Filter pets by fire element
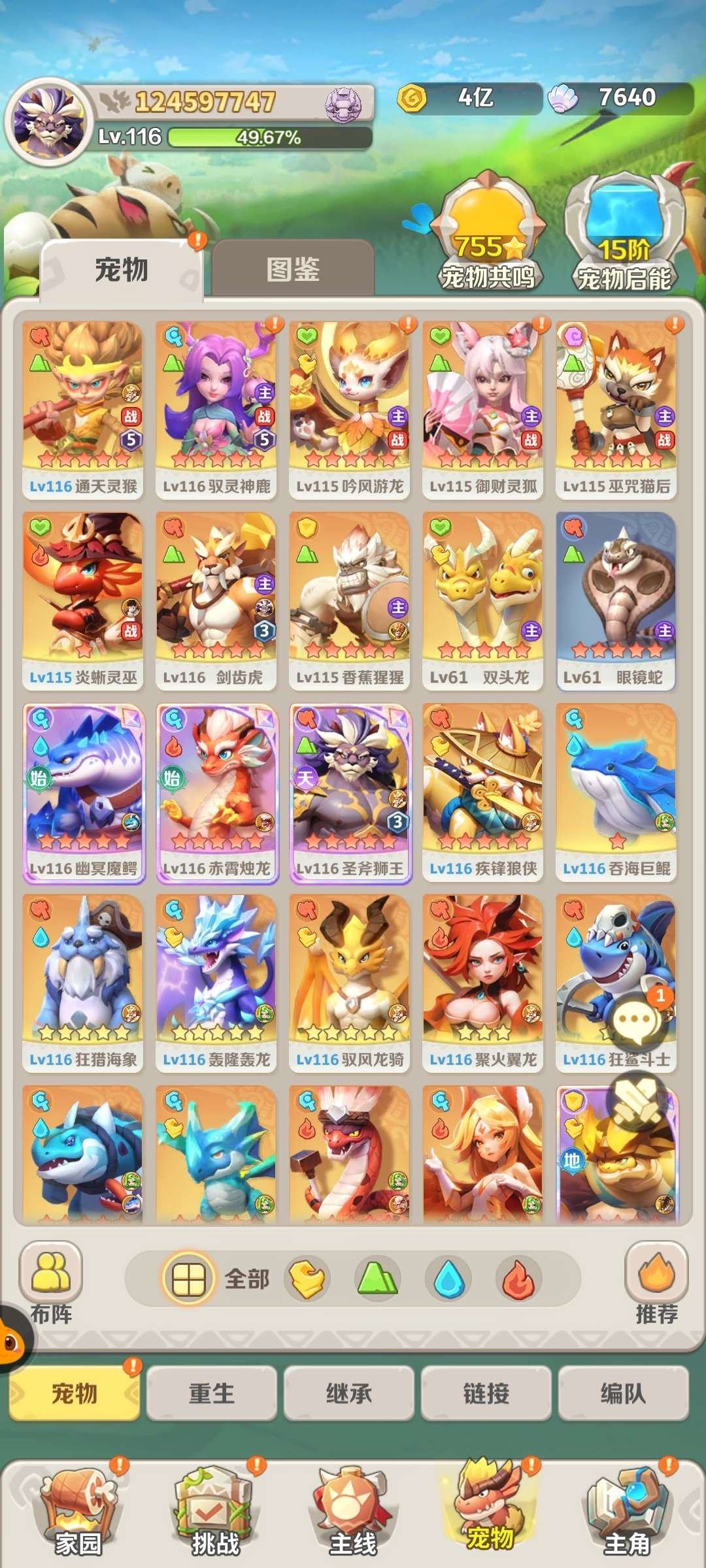The width and height of the screenshot is (706, 1568). (518, 1279)
